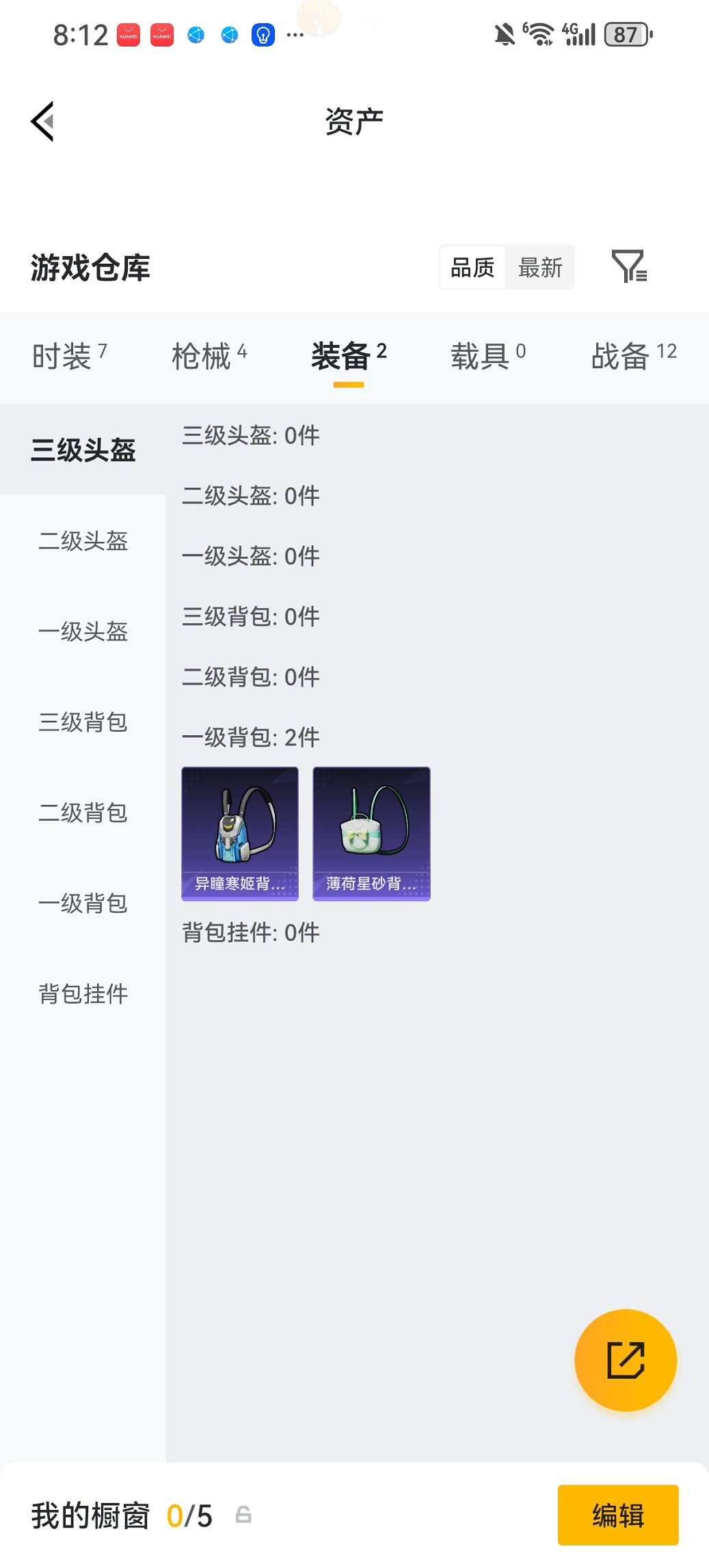The image size is (709, 1568).
Task: Switch sorting to 最新
Action: click(x=541, y=266)
